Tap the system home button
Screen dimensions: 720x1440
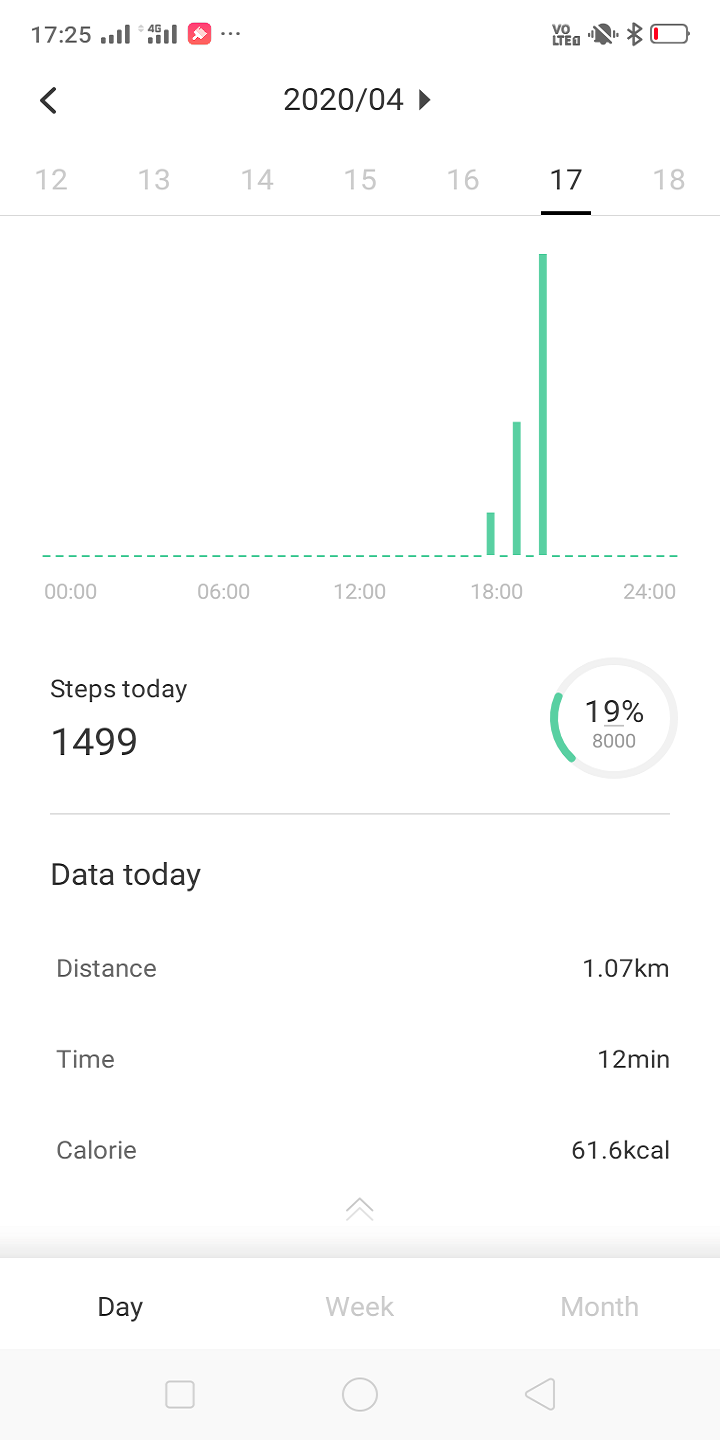click(x=360, y=1394)
